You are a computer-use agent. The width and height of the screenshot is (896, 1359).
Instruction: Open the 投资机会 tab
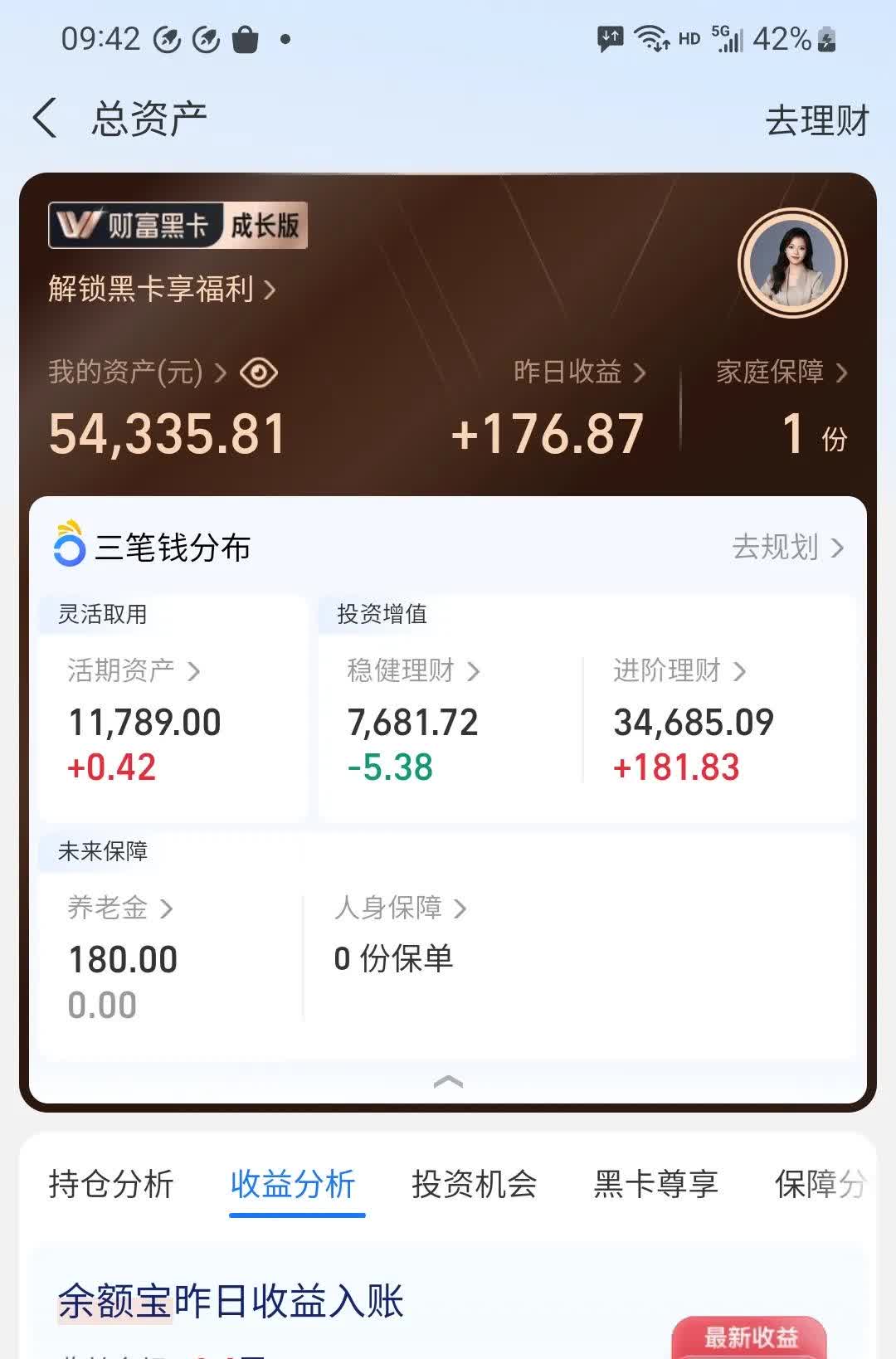(x=476, y=1186)
